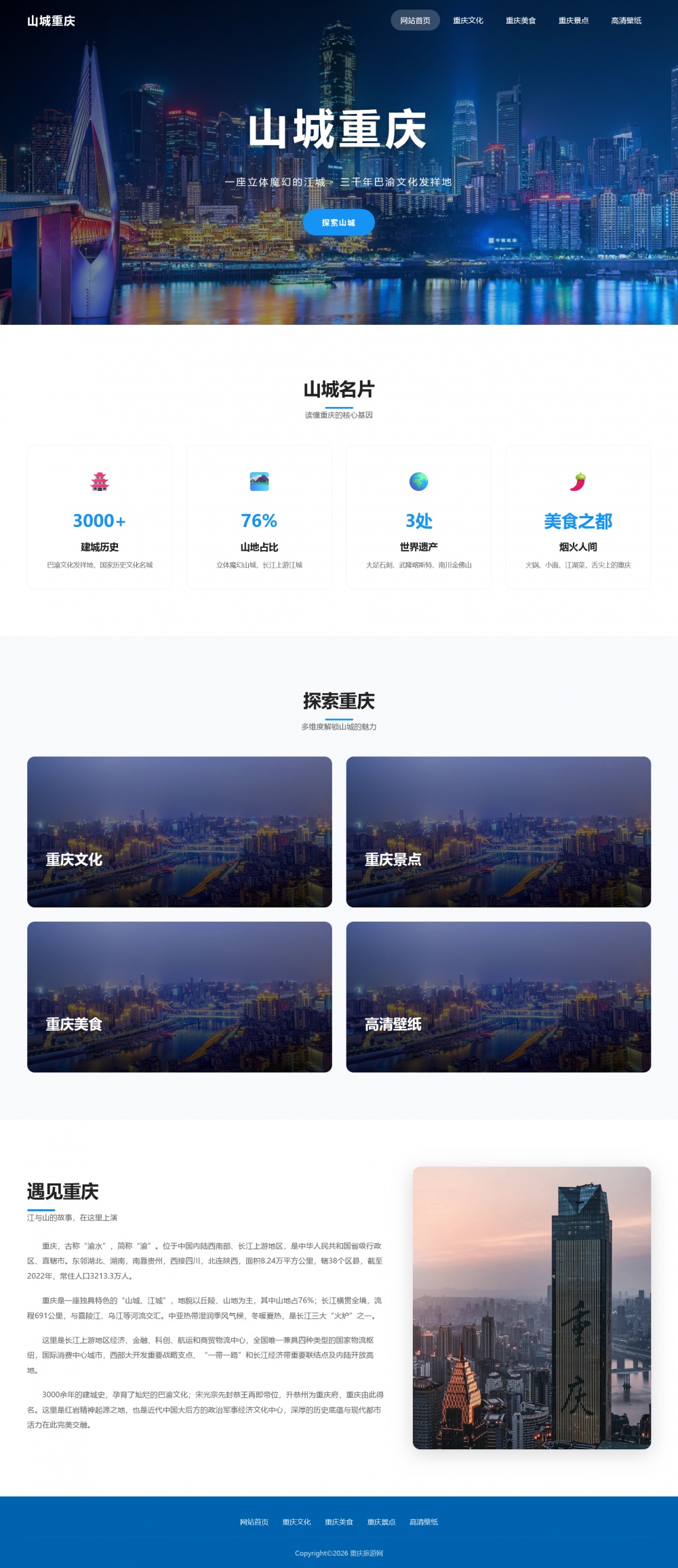Open the 高清壁纸 picture card
This screenshot has height=1568, width=678.
point(498,996)
